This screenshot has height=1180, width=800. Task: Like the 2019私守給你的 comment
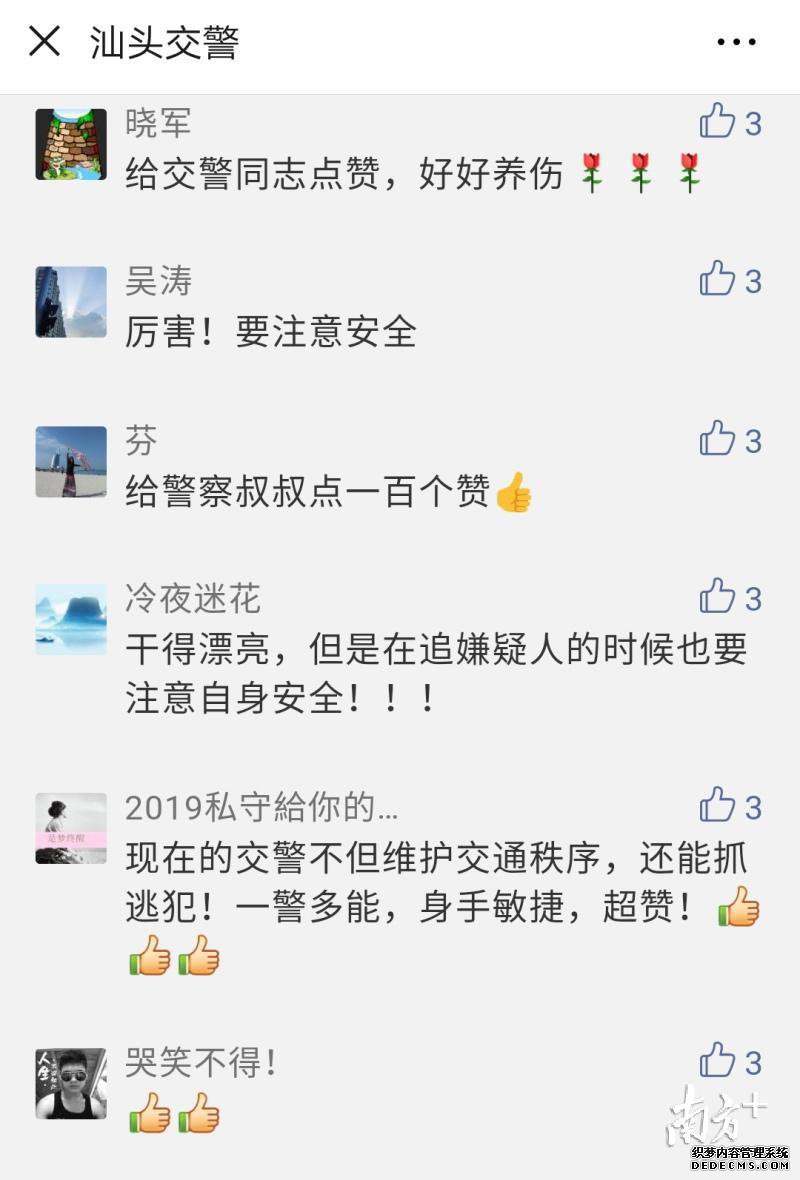coord(718,805)
